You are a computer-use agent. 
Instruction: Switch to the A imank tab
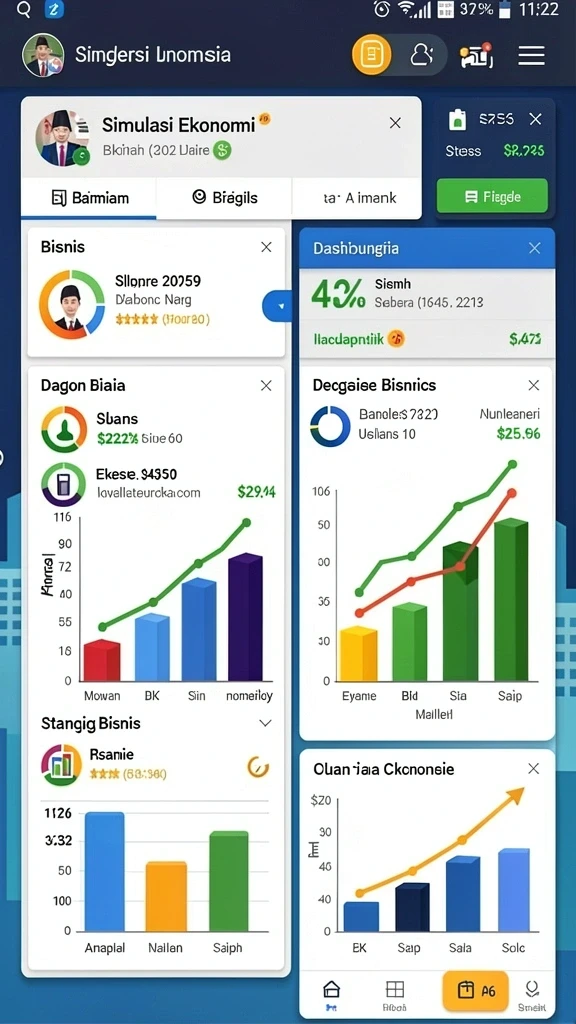[358, 198]
